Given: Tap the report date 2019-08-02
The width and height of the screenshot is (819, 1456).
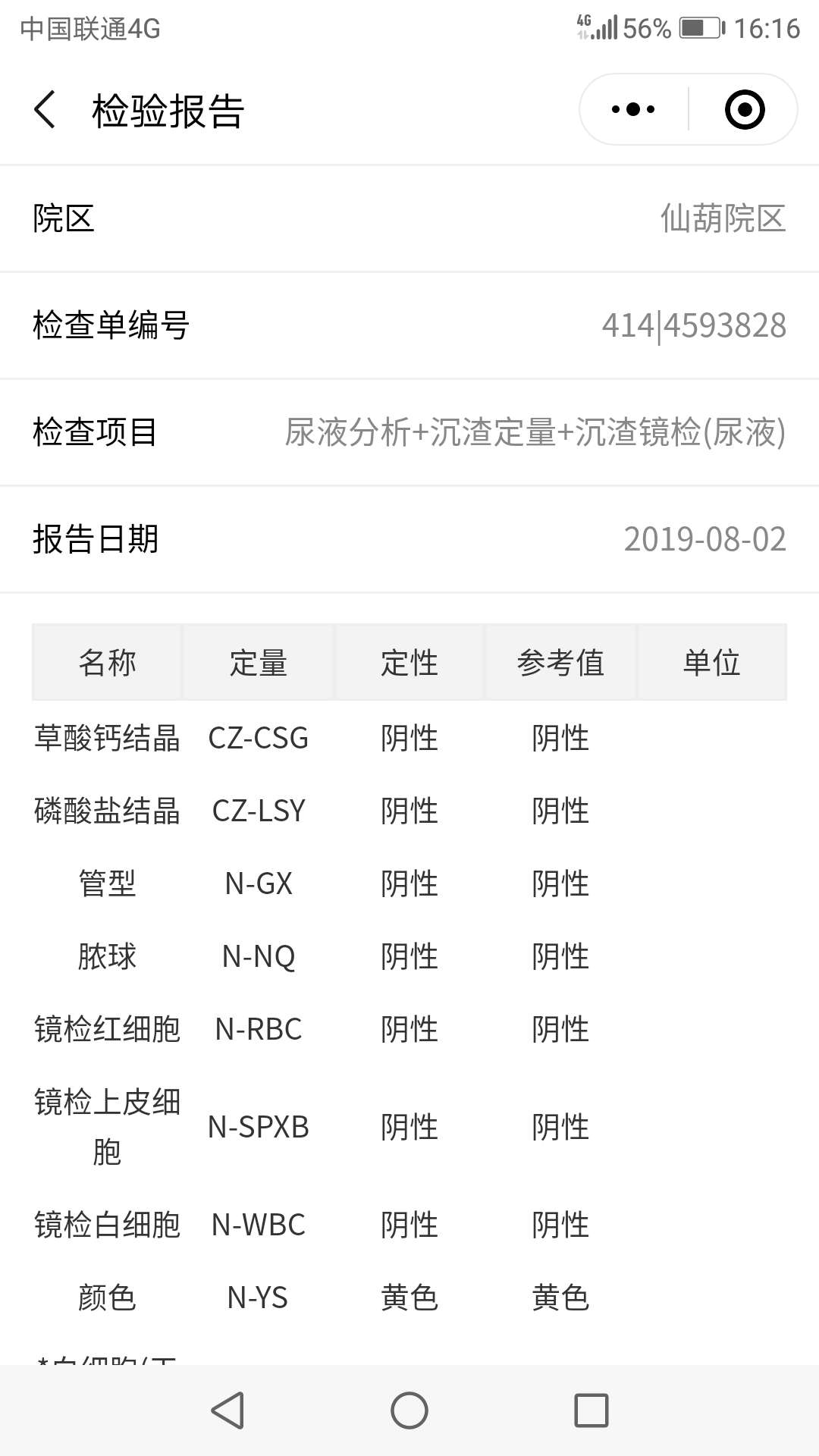Looking at the screenshot, I should point(706,541).
